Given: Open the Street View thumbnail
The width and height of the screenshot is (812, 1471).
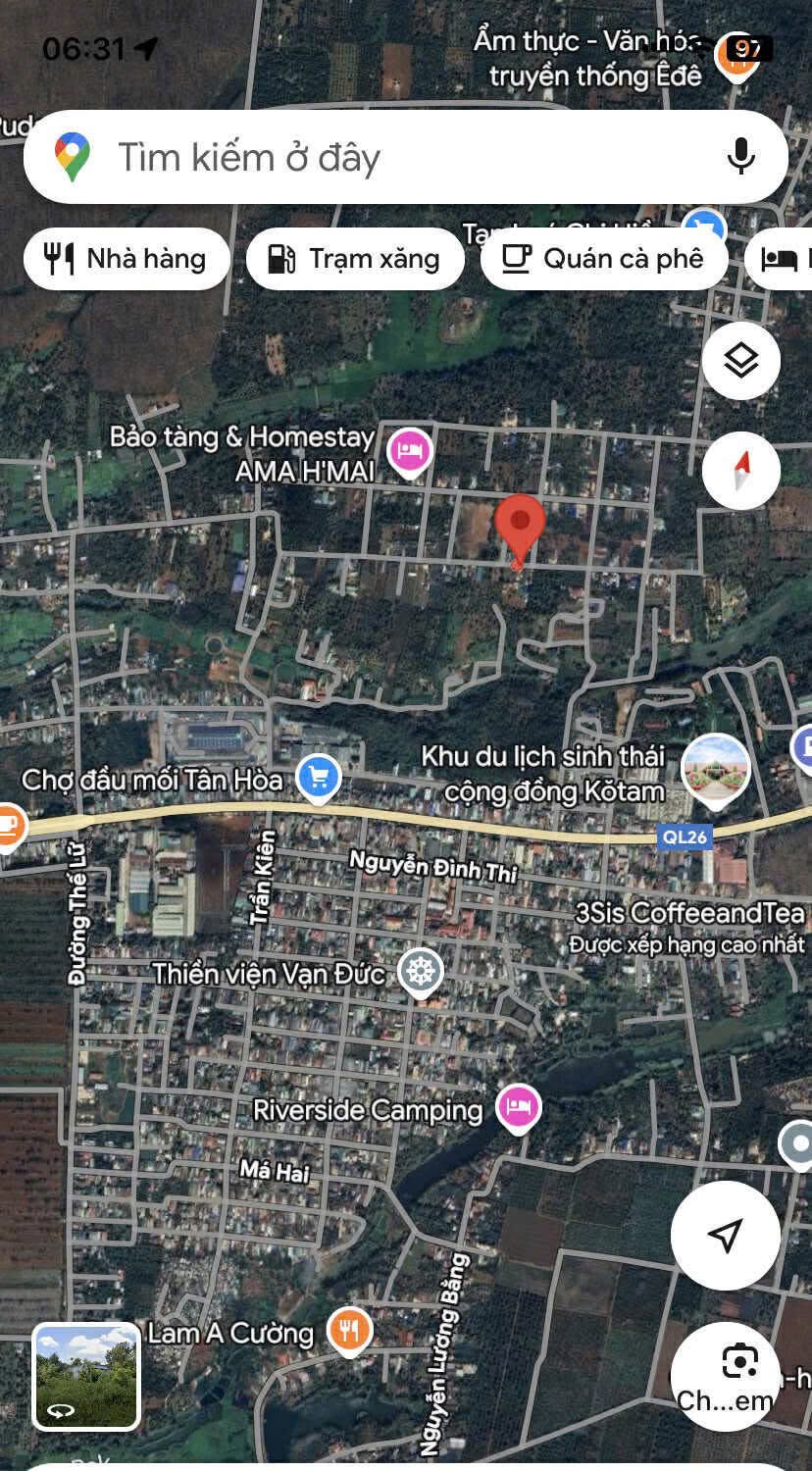Looking at the screenshot, I should tap(86, 1376).
